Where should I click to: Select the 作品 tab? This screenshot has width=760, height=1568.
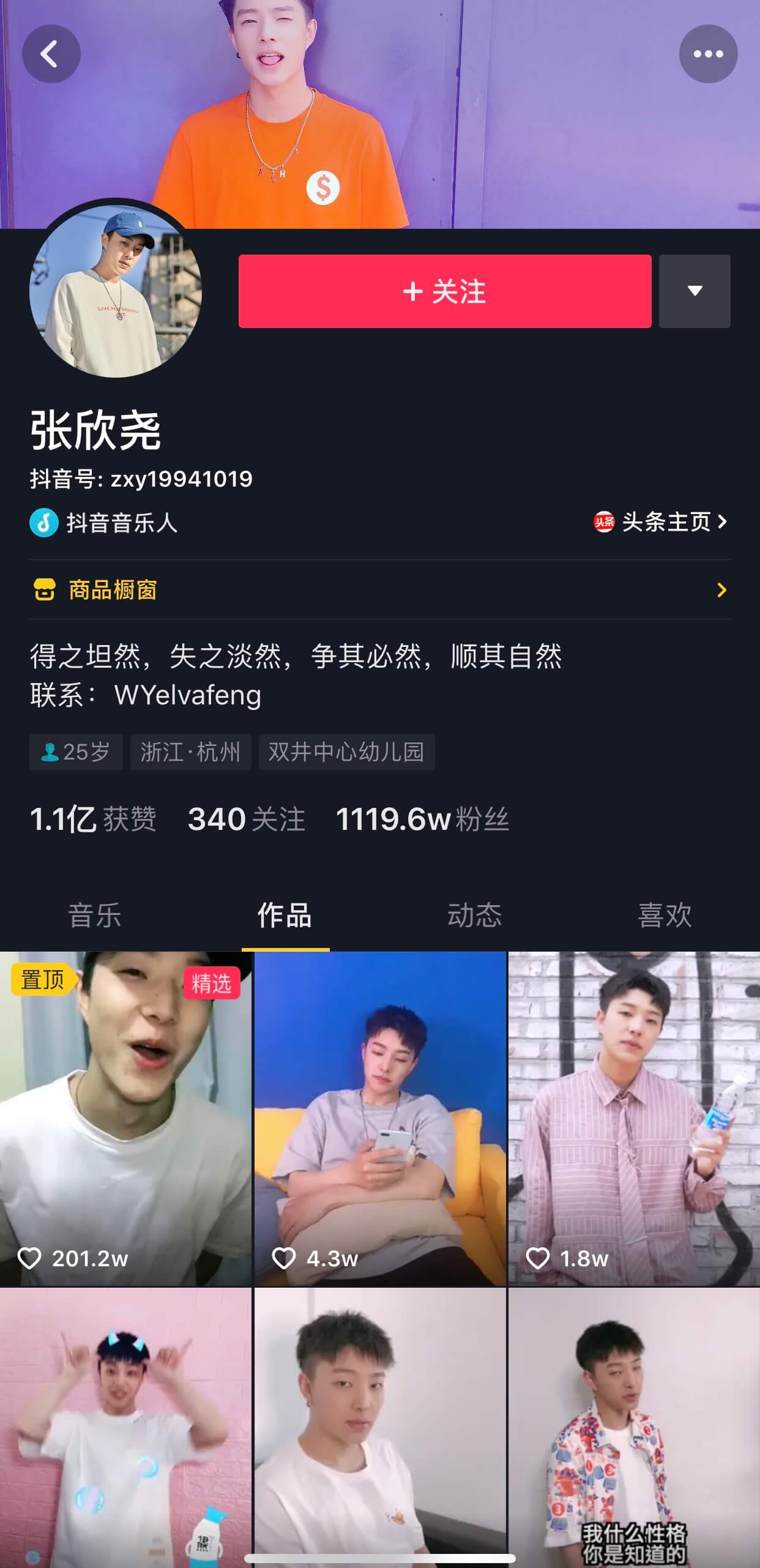pyautogui.click(x=285, y=916)
